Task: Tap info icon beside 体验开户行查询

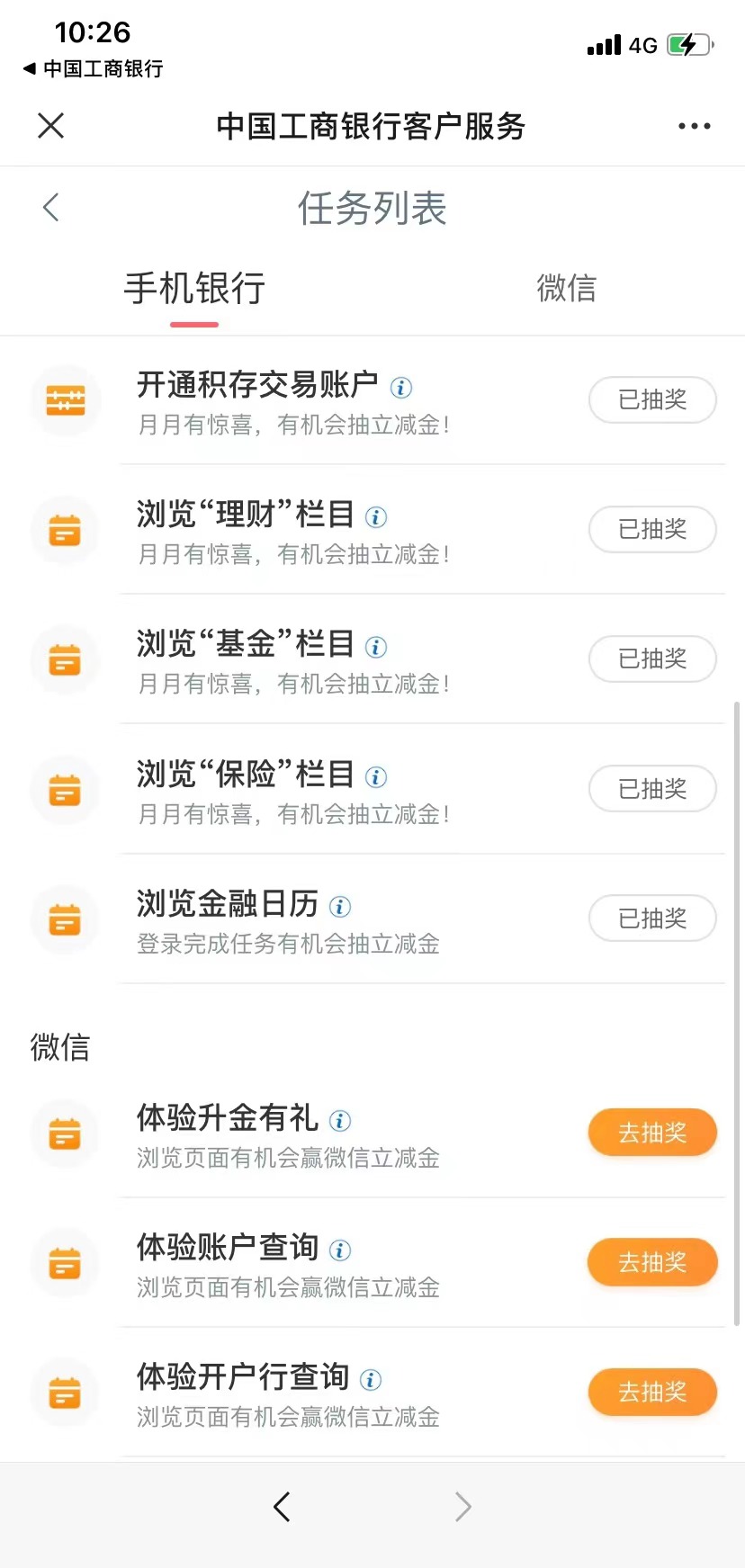Action: (371, 1380)
